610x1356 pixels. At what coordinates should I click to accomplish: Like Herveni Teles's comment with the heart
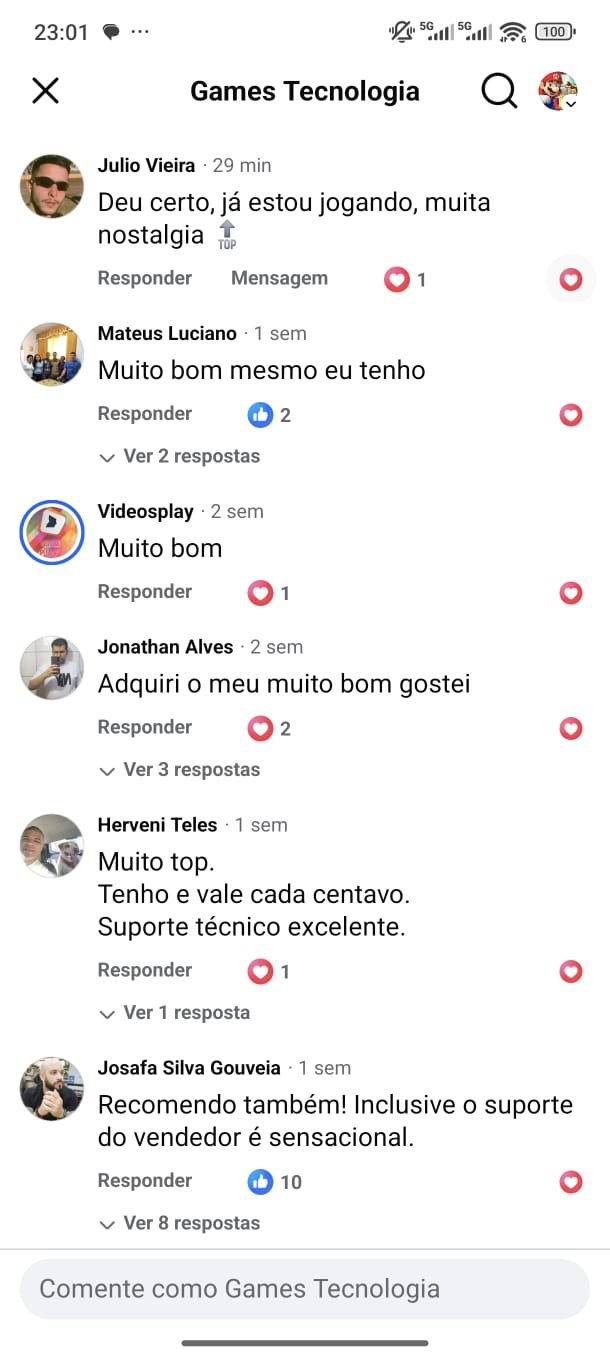570,971
